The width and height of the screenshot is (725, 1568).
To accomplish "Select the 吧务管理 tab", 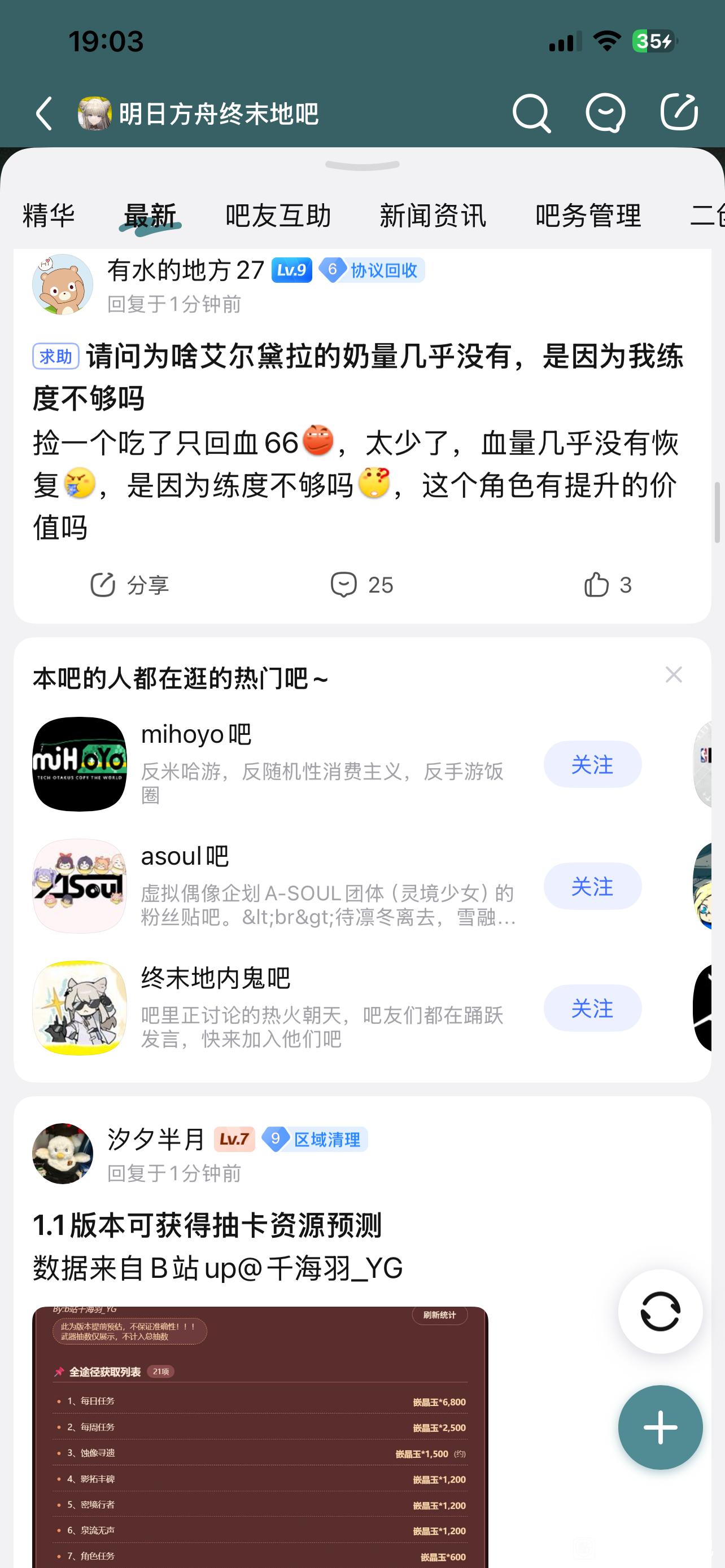I will [588, 216].
